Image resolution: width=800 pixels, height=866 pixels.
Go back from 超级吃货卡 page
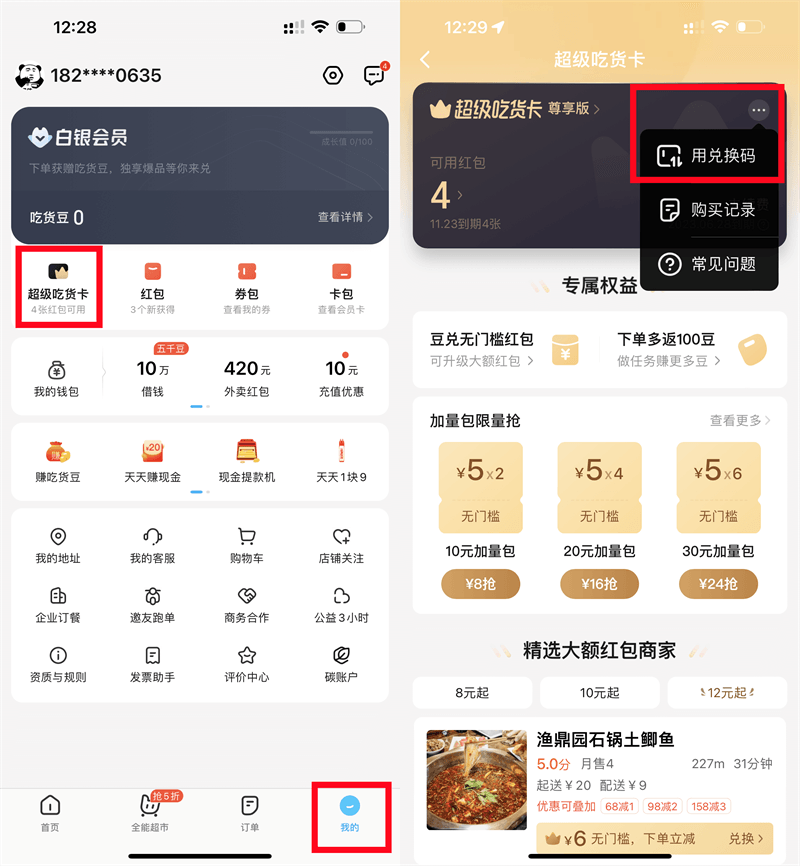pyautogui.click(x=425, y=59)
